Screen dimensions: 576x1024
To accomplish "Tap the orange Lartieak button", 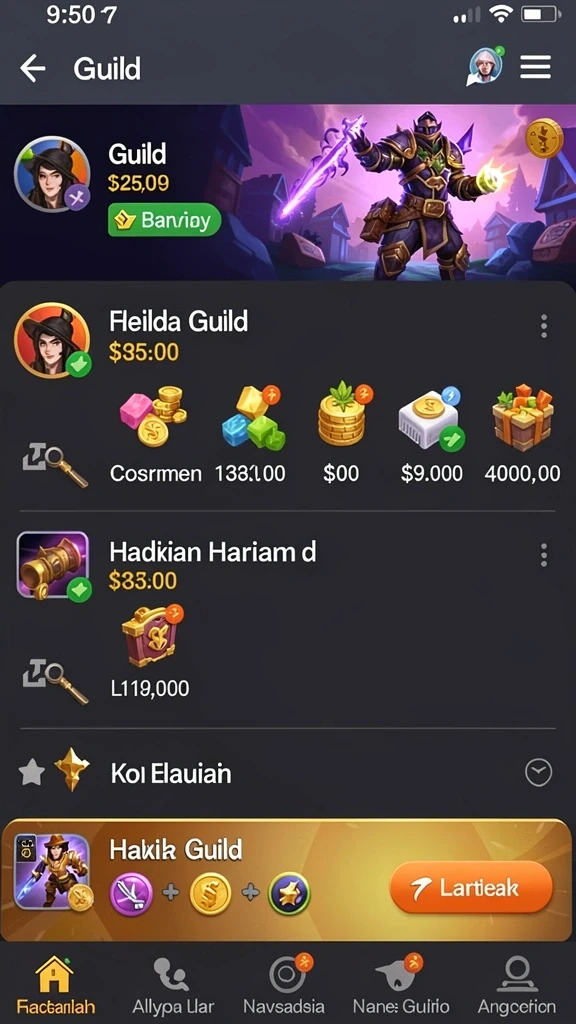I will pyautogui.click(x=471, y=887).
